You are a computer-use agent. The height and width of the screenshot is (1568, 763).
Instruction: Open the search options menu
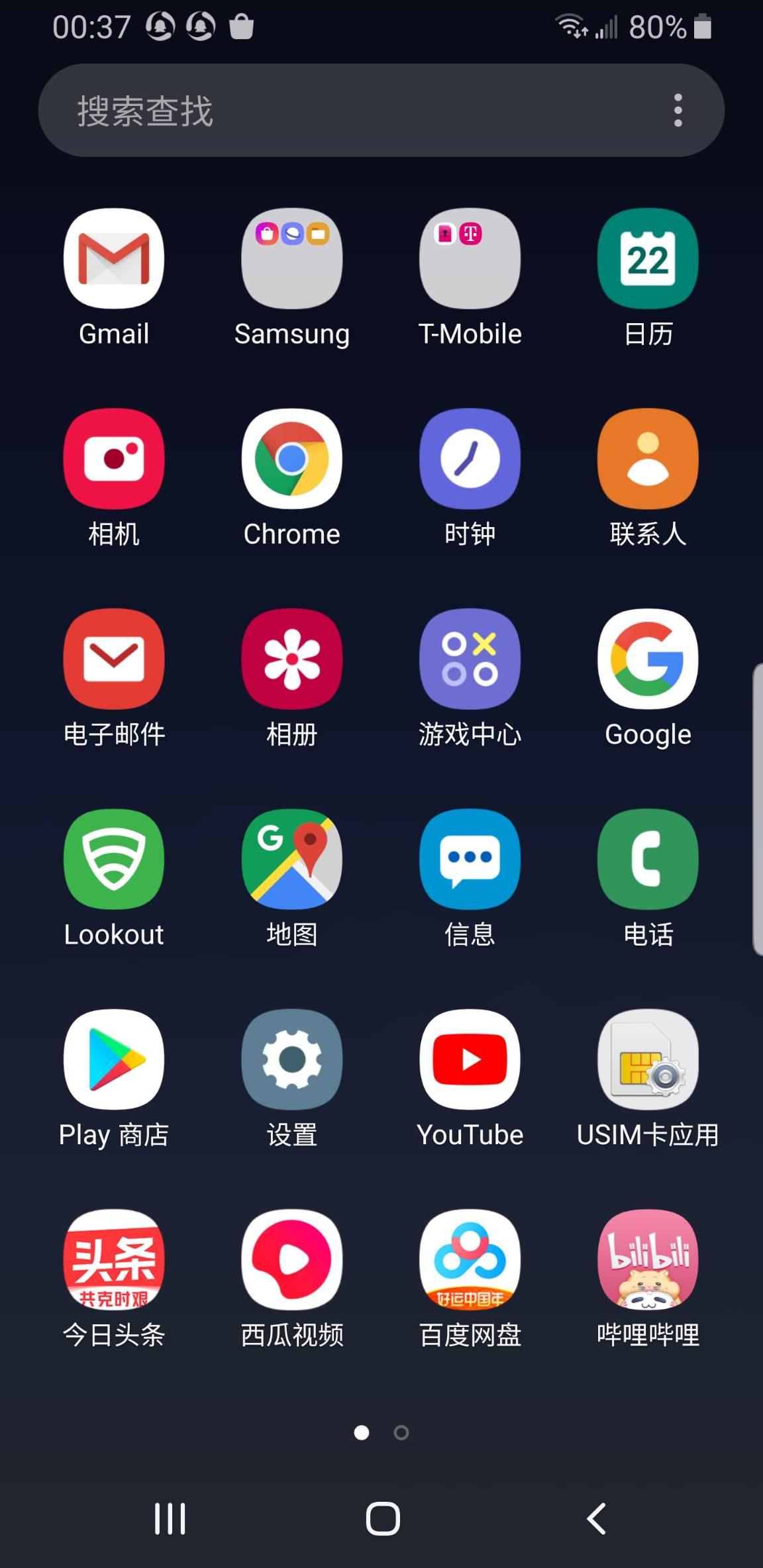(x=677, y=110)
